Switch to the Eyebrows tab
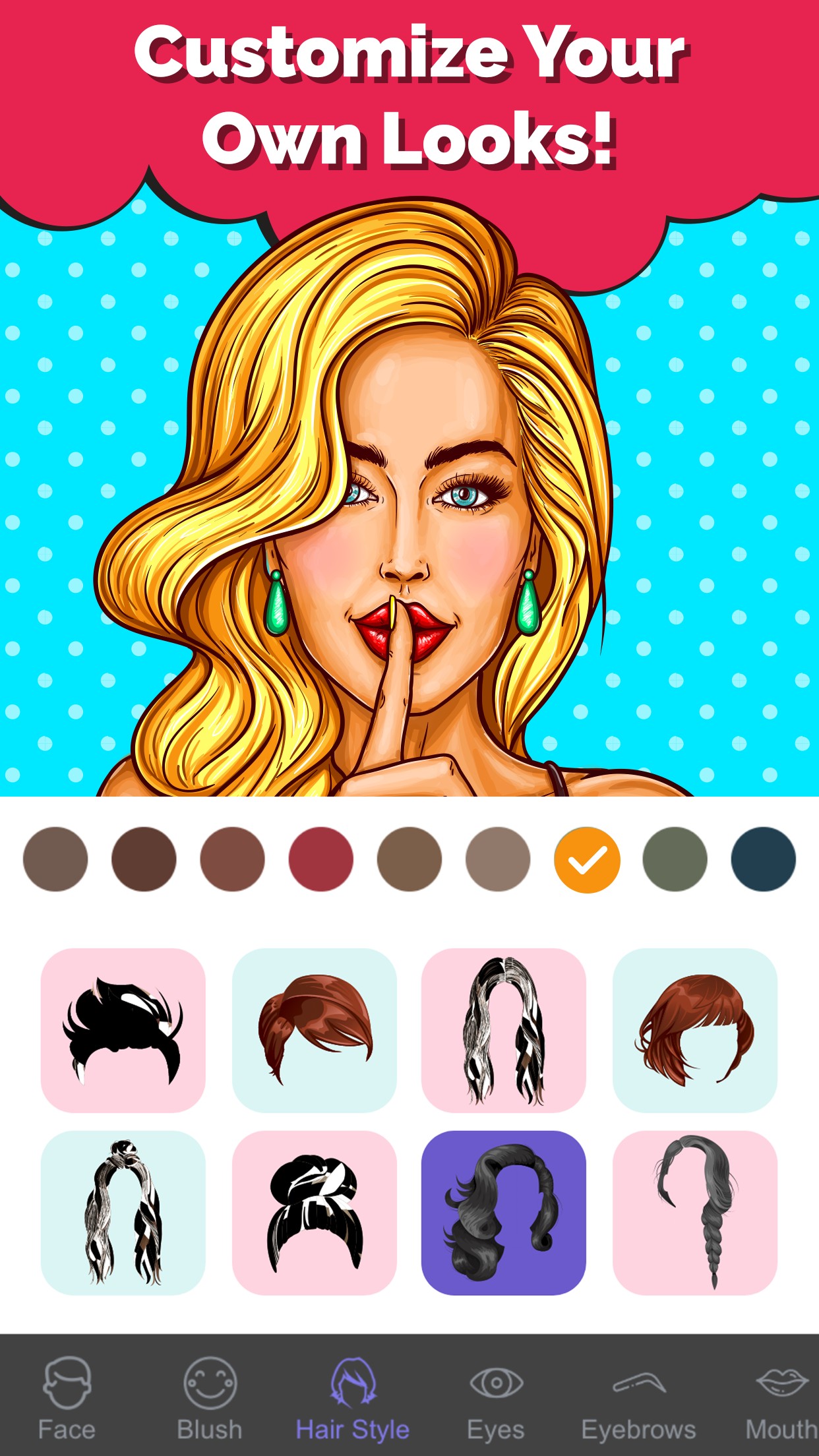 [638, 1398]
